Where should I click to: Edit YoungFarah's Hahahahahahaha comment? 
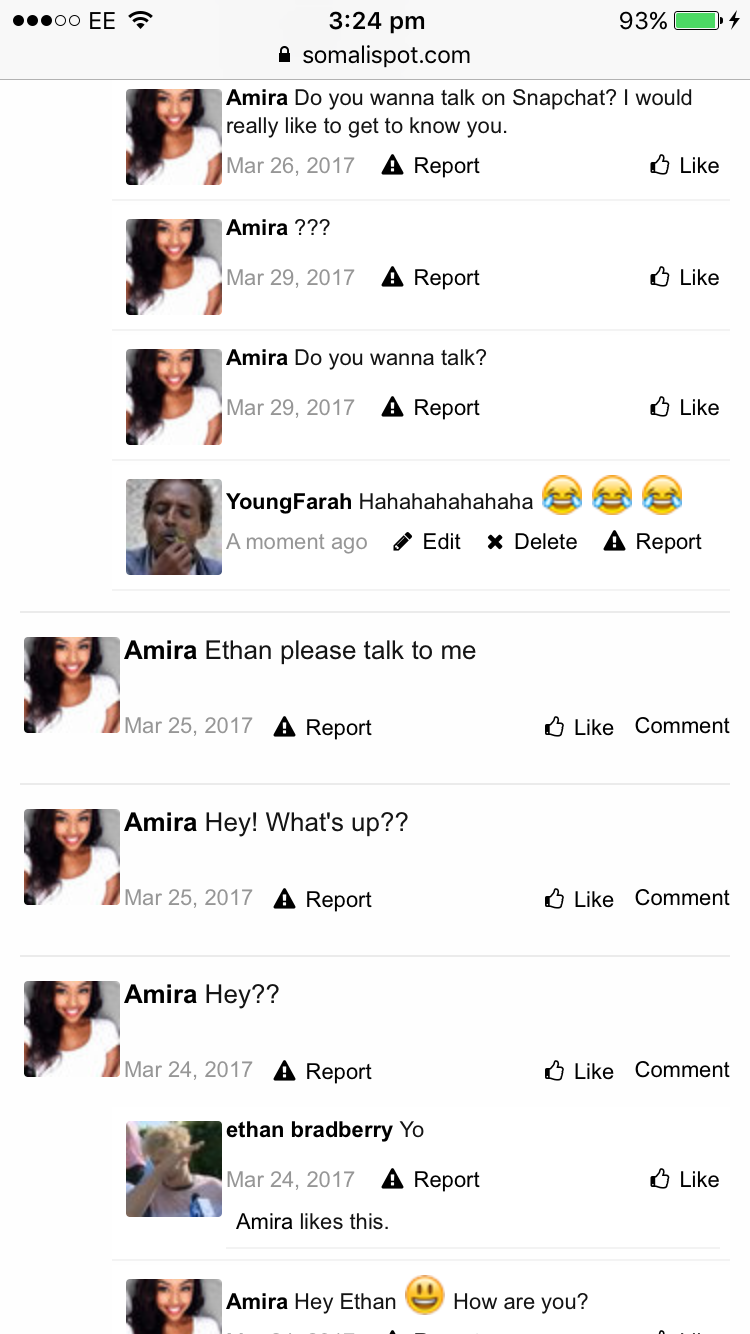coord(427,542)
